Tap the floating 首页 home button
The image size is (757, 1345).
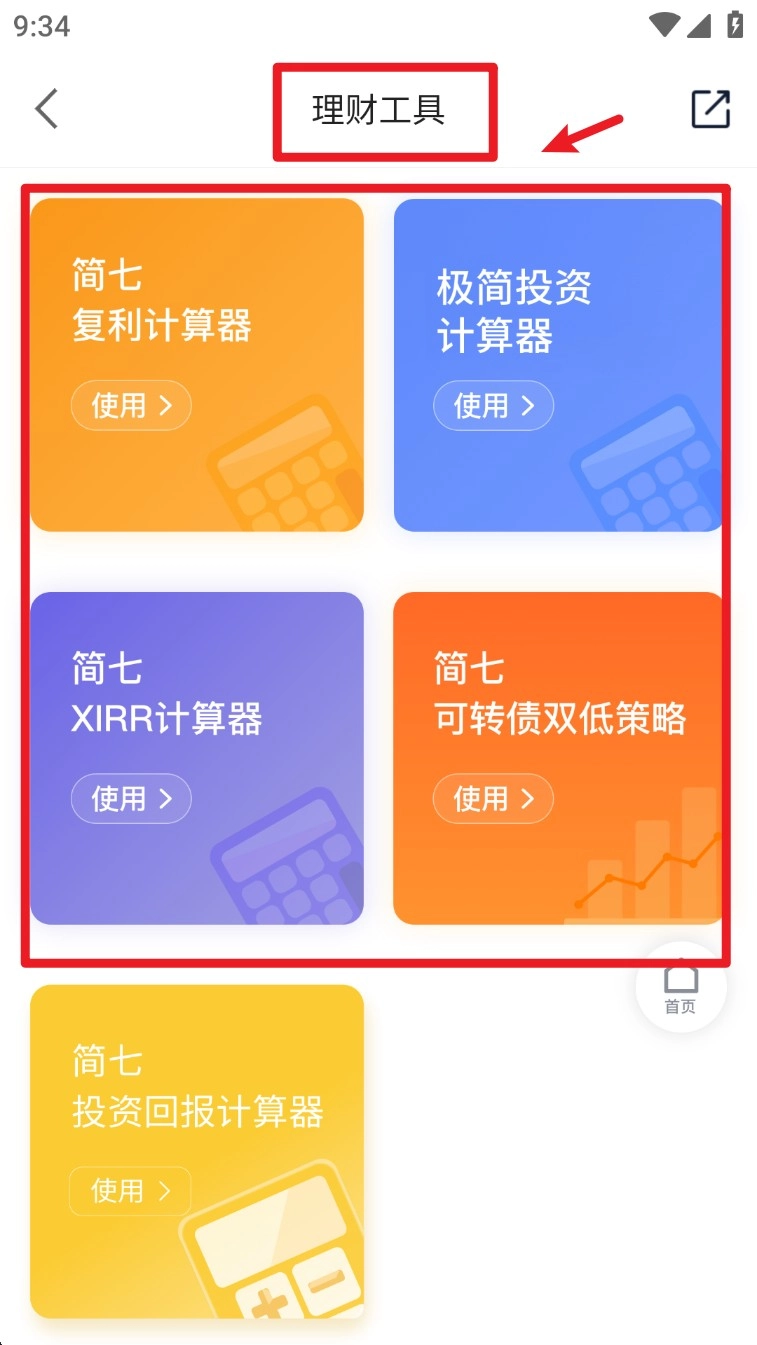point(681,988)
